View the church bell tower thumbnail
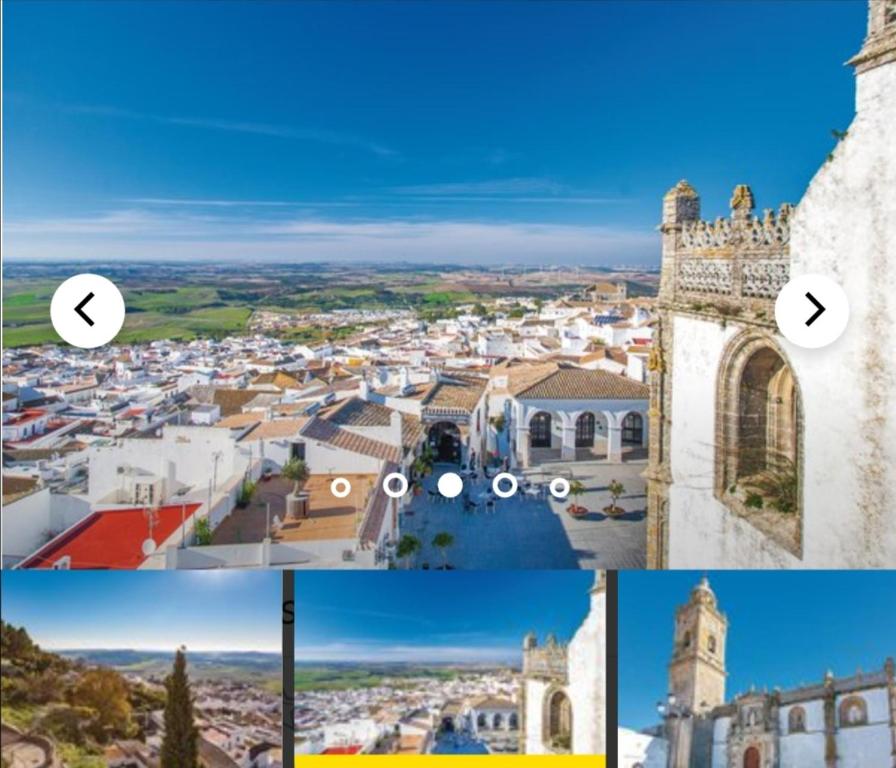This screenshot has width=896, height=768. coord(756,669)
